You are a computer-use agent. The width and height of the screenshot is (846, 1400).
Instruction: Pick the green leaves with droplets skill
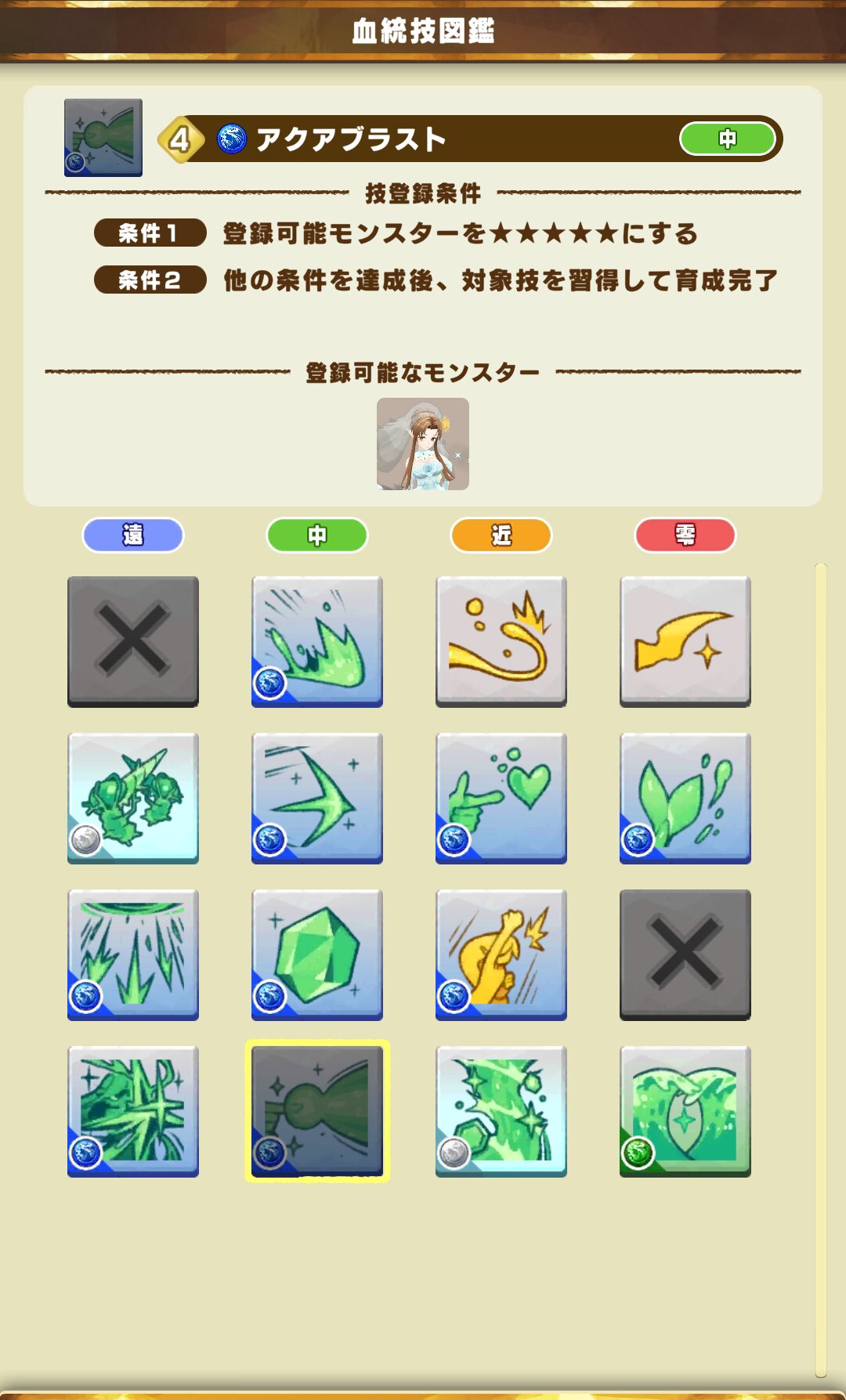point(685,798)
